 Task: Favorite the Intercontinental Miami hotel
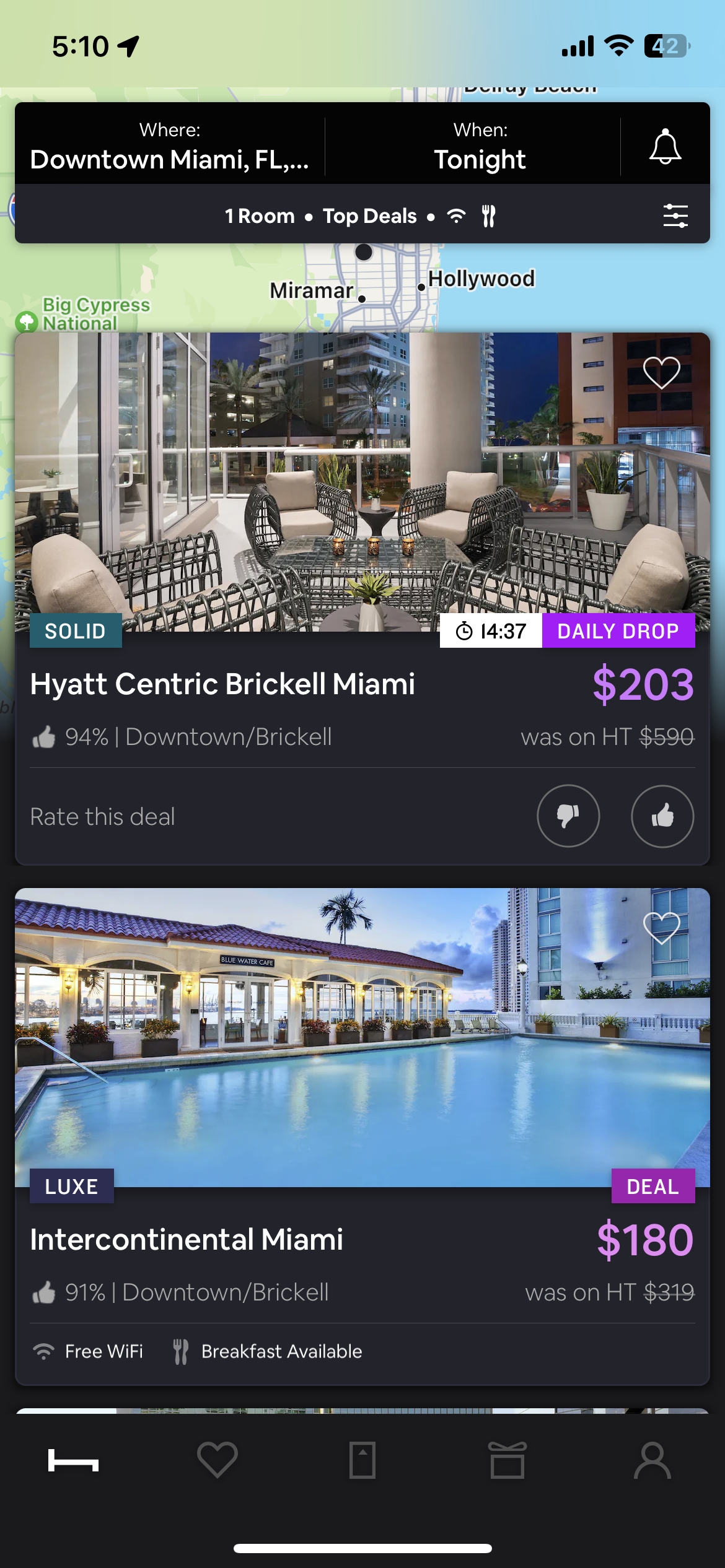(661, 928)
